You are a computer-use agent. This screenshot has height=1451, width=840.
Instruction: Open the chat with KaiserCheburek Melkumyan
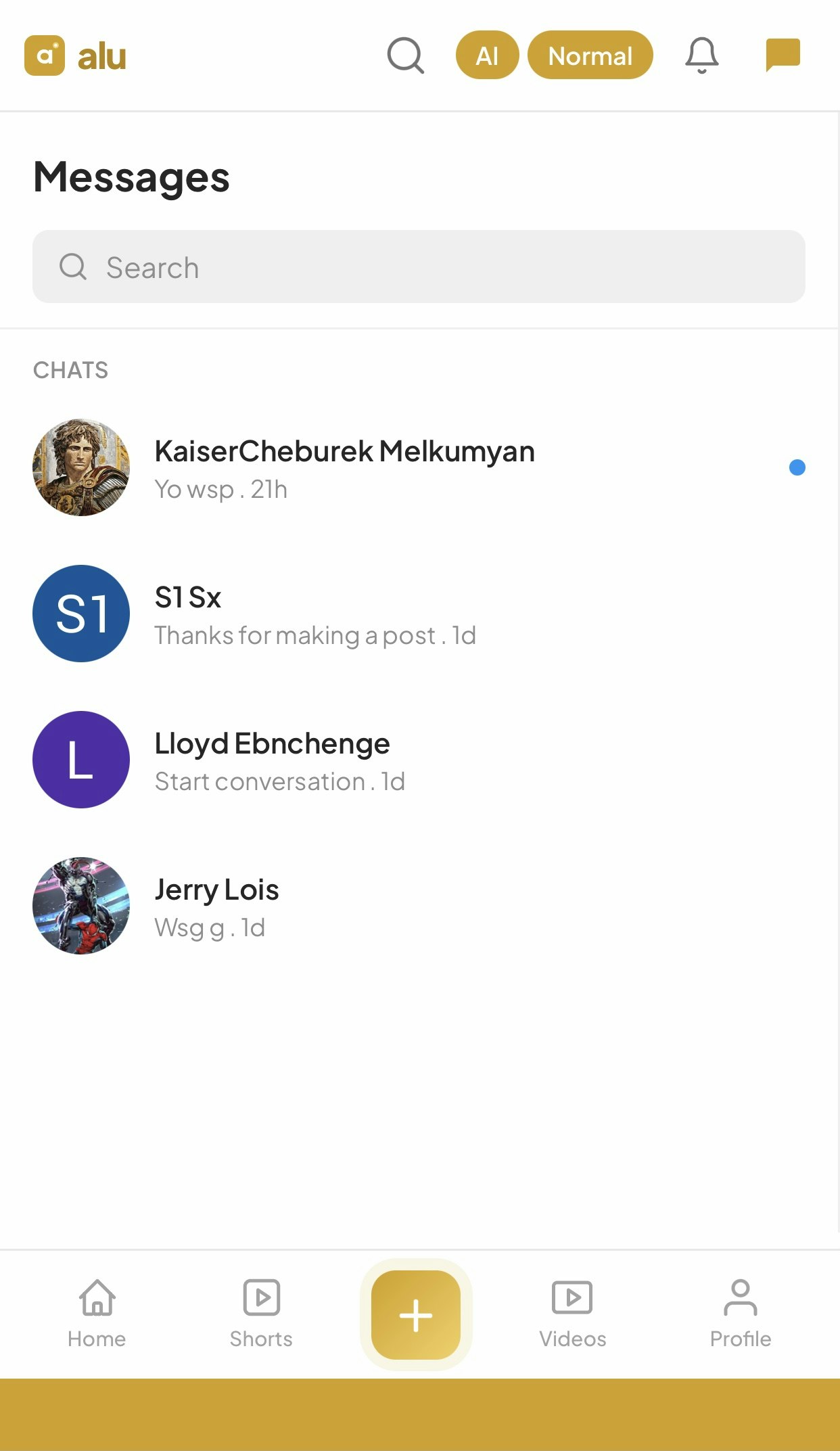click(344, 467)
